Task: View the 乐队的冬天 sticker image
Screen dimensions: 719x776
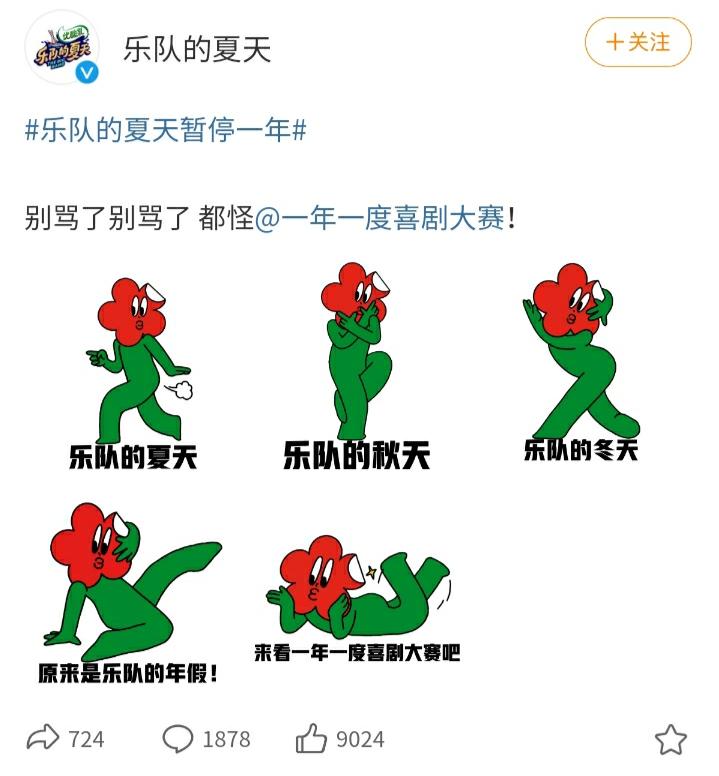Action: 581,368
